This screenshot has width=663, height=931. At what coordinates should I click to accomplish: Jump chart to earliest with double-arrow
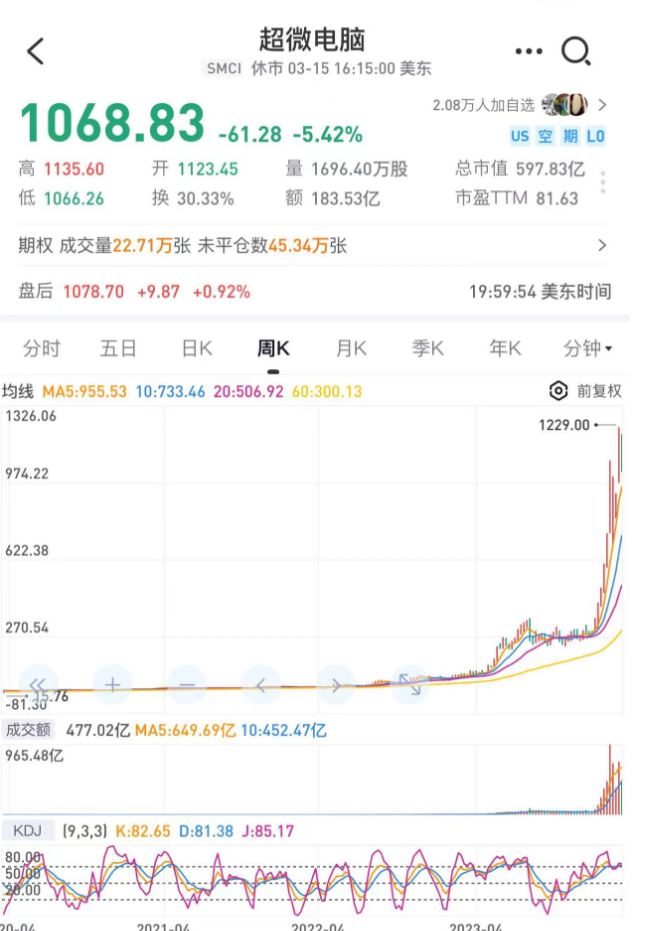(38, 685)
